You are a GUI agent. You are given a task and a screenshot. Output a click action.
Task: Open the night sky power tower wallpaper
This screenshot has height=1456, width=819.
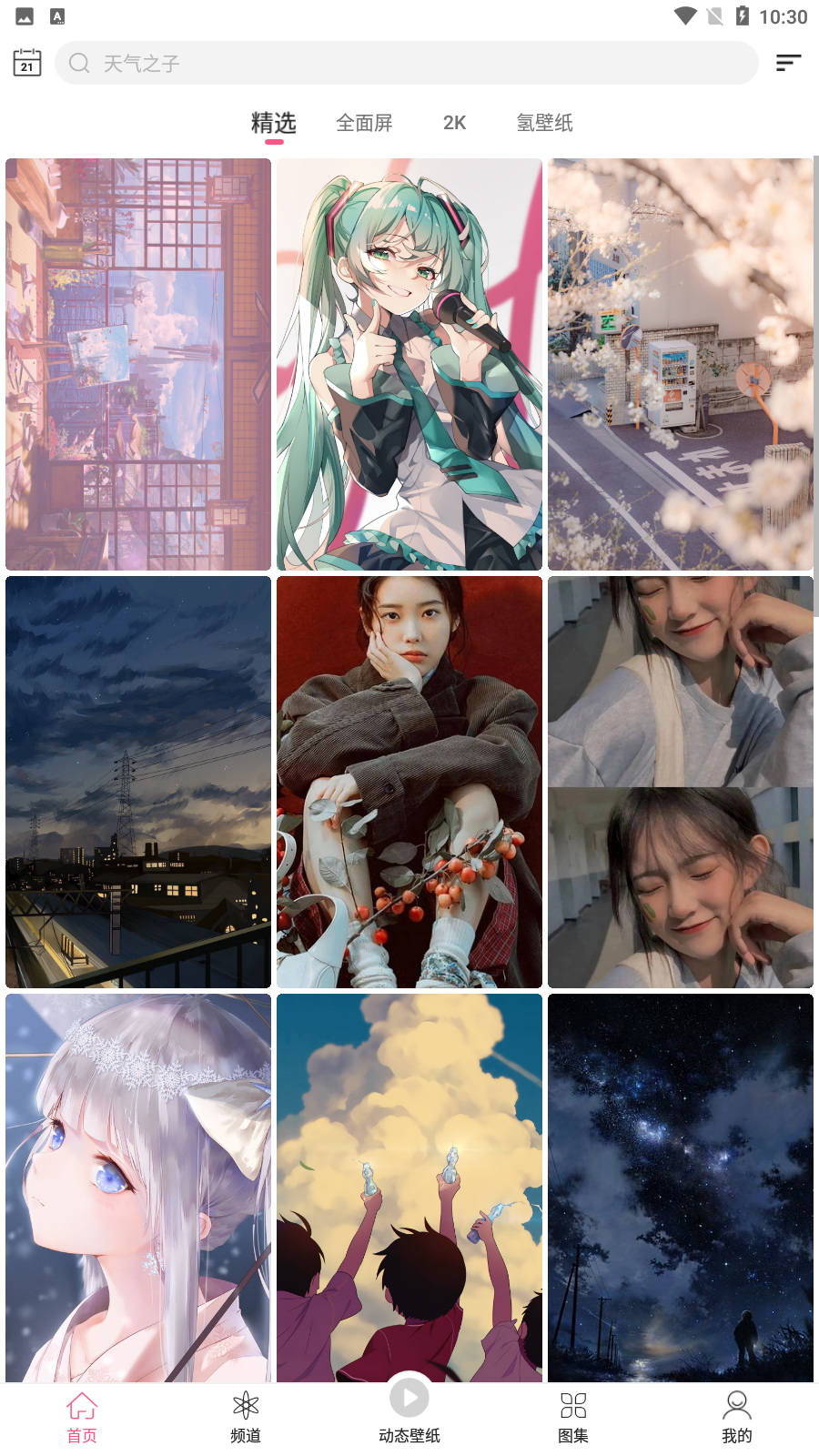pyautogui.click(x=138, y=782)
